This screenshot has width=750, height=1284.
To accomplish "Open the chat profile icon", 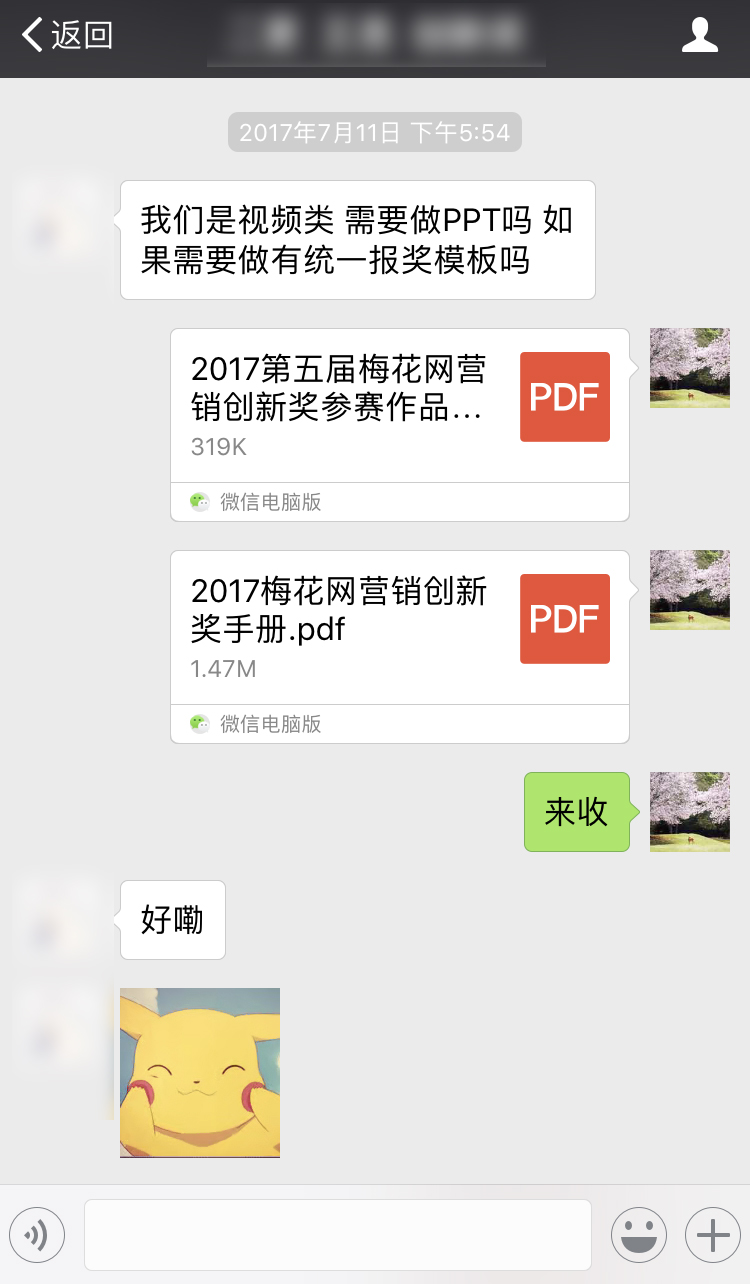I will [699, 36].
